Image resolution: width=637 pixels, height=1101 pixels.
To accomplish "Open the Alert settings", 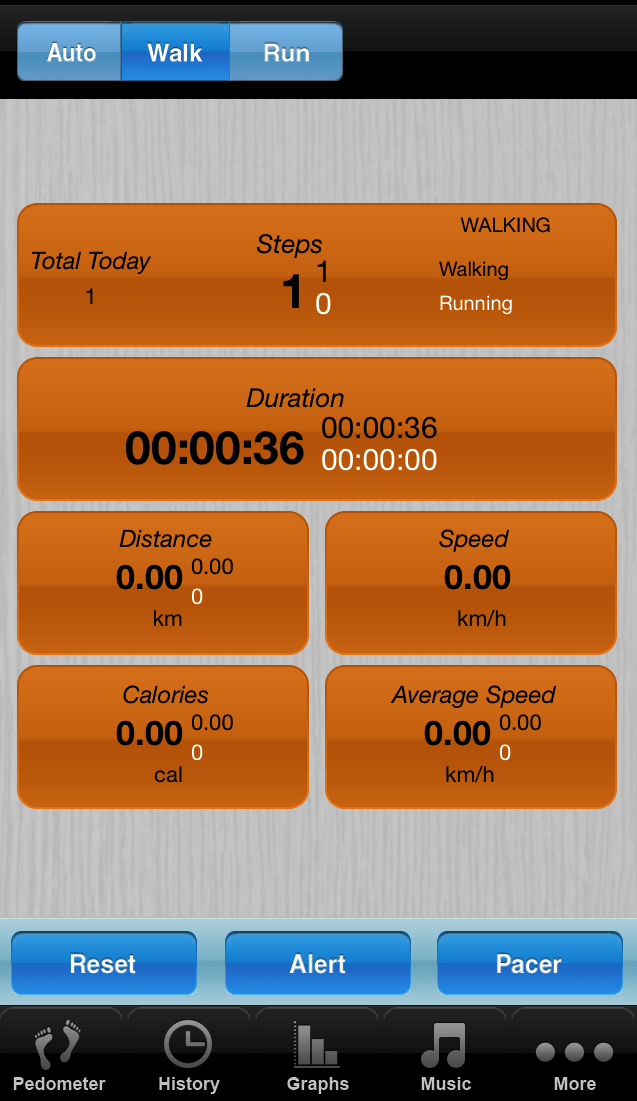I will [x=318, y=964].
